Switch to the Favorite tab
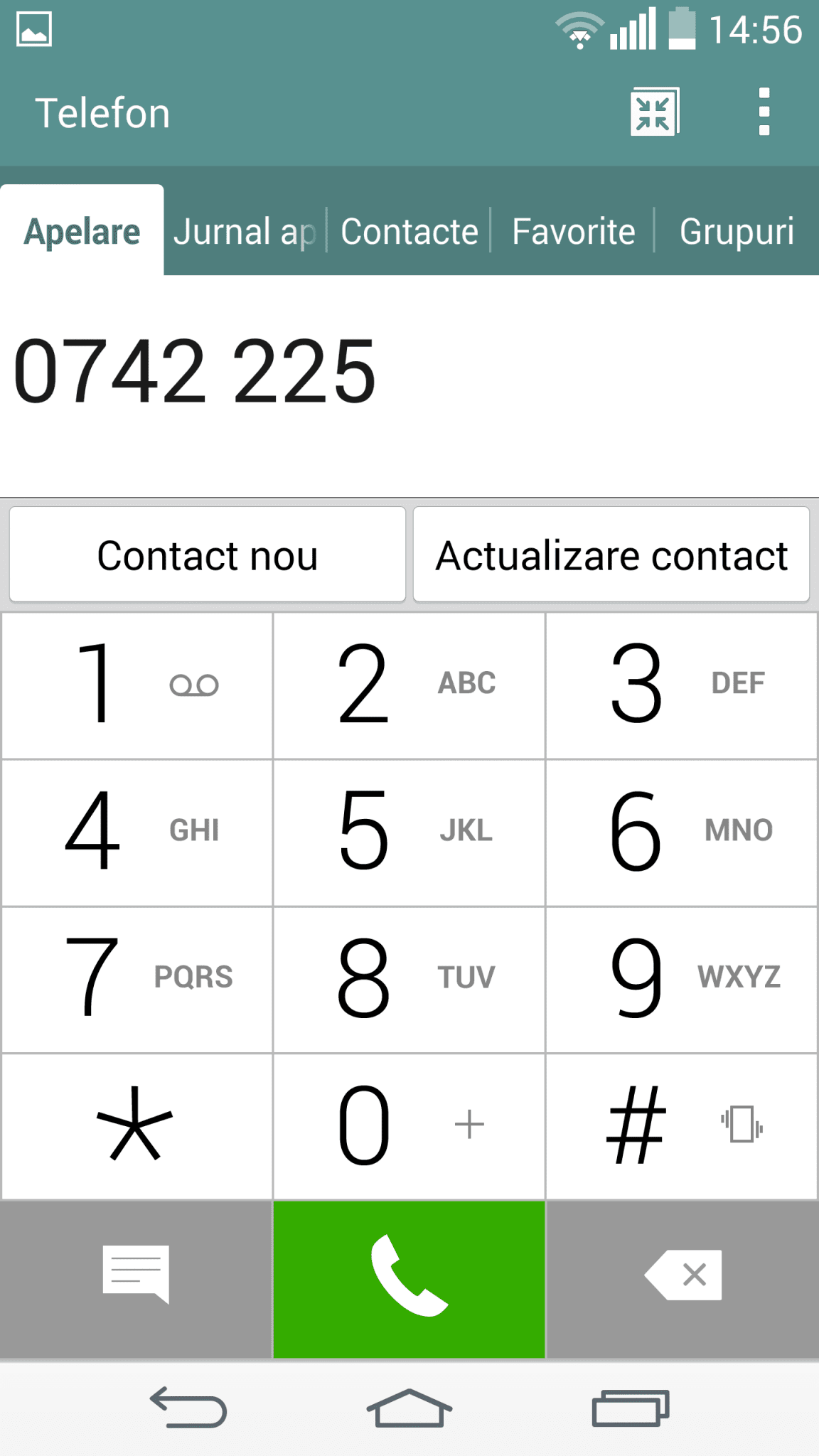Viewport: 819px width, 1456px height. [573, 232]
